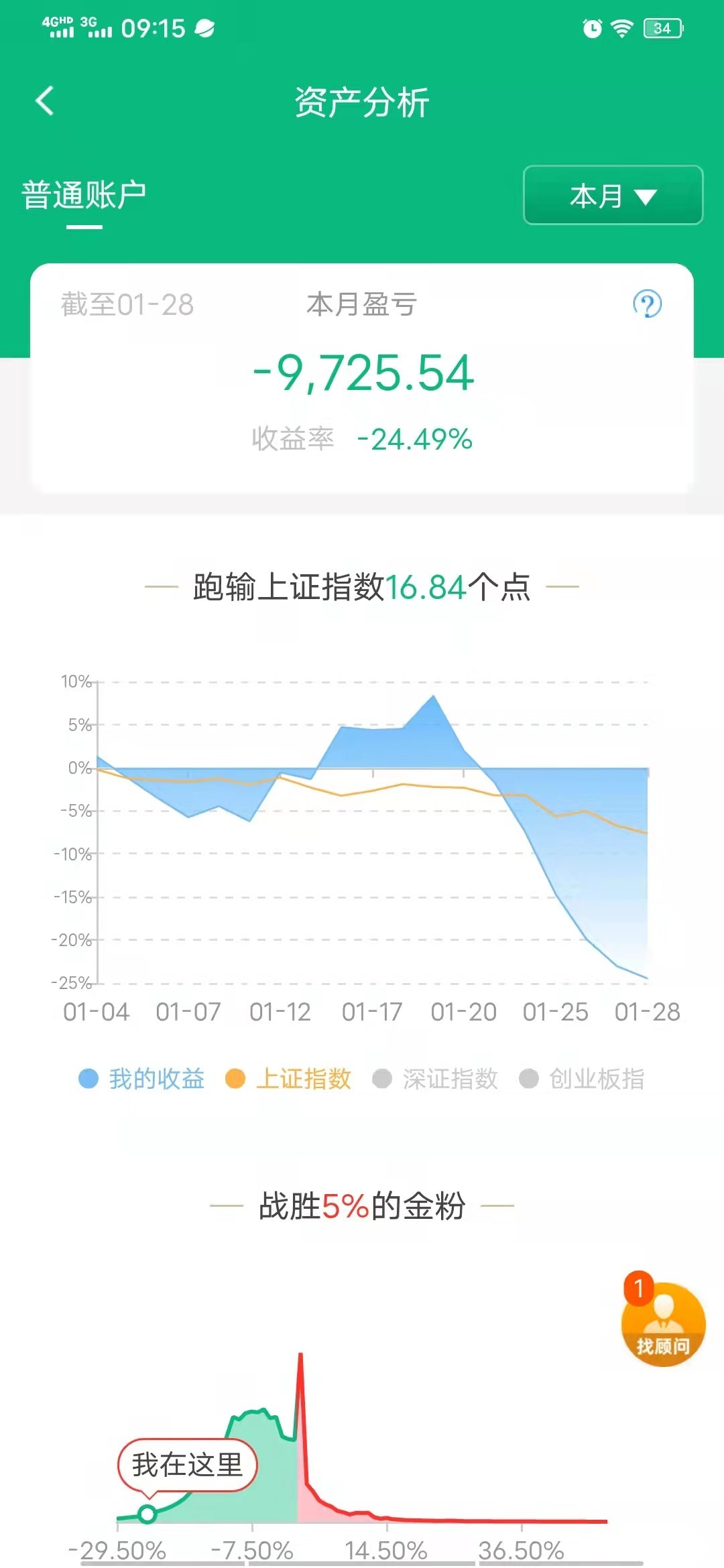Toggle 我的收益 series in the chart

[x=141, y=1079]
